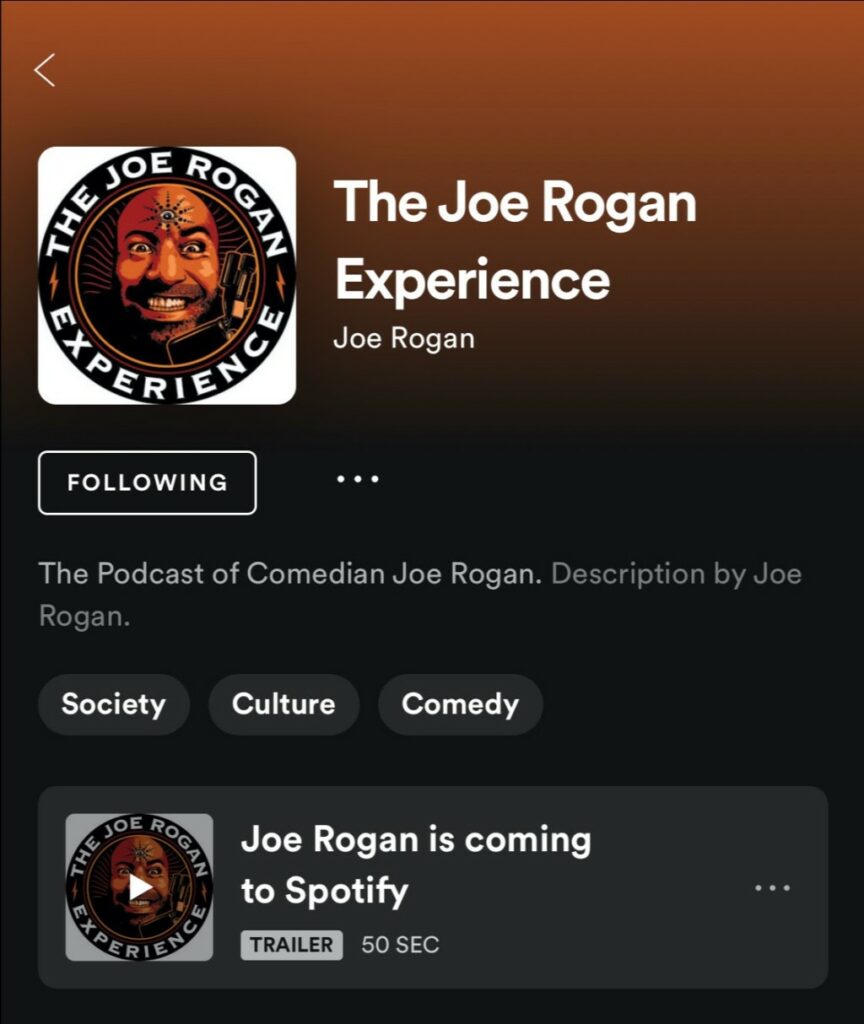Select the Comedy category chip
This screenshot has width=864, height=1024.
pyautogui.click(x=460, y=704)
